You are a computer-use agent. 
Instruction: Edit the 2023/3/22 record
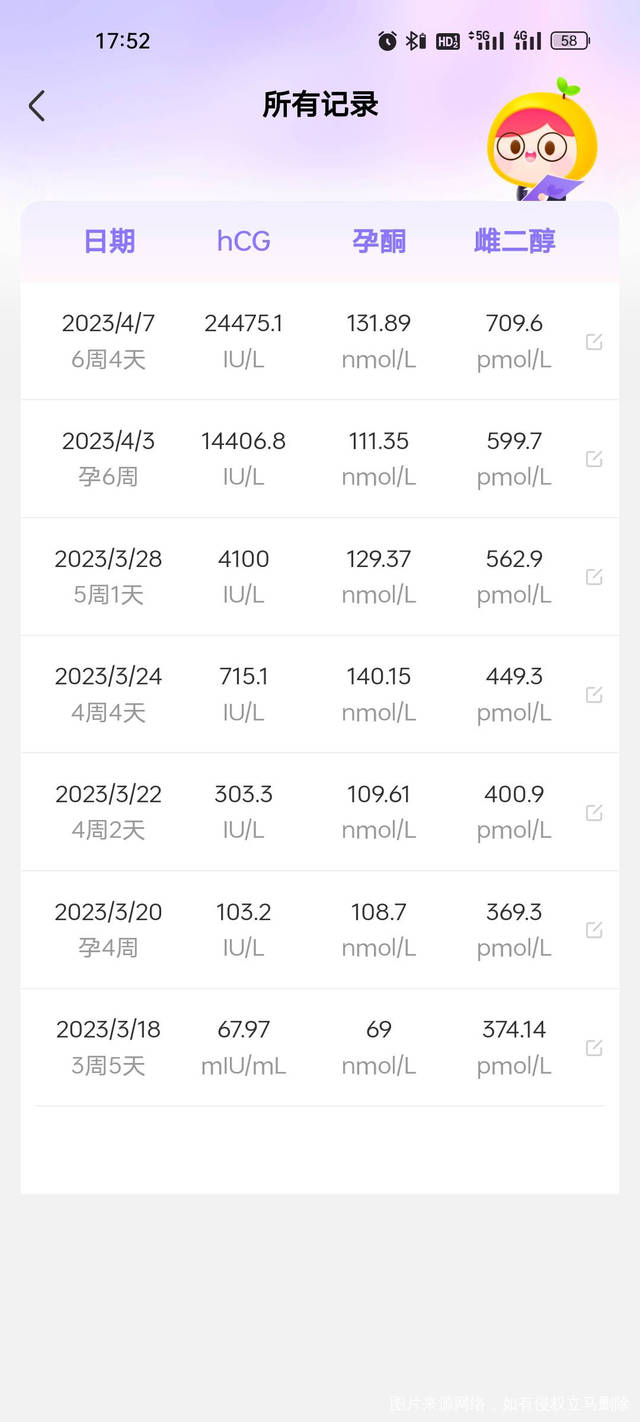594,812
